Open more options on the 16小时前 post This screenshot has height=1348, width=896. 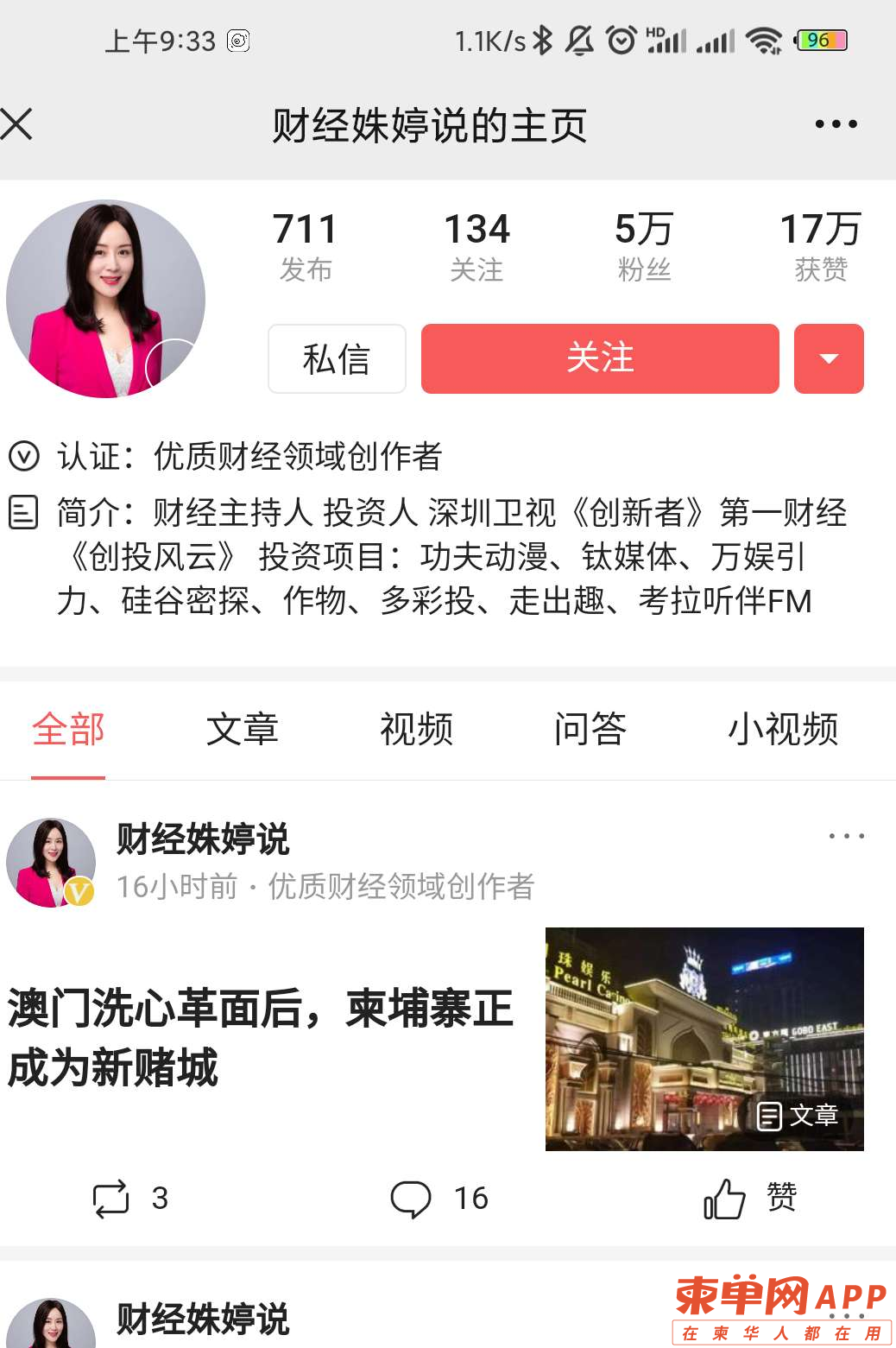point(846,836)
